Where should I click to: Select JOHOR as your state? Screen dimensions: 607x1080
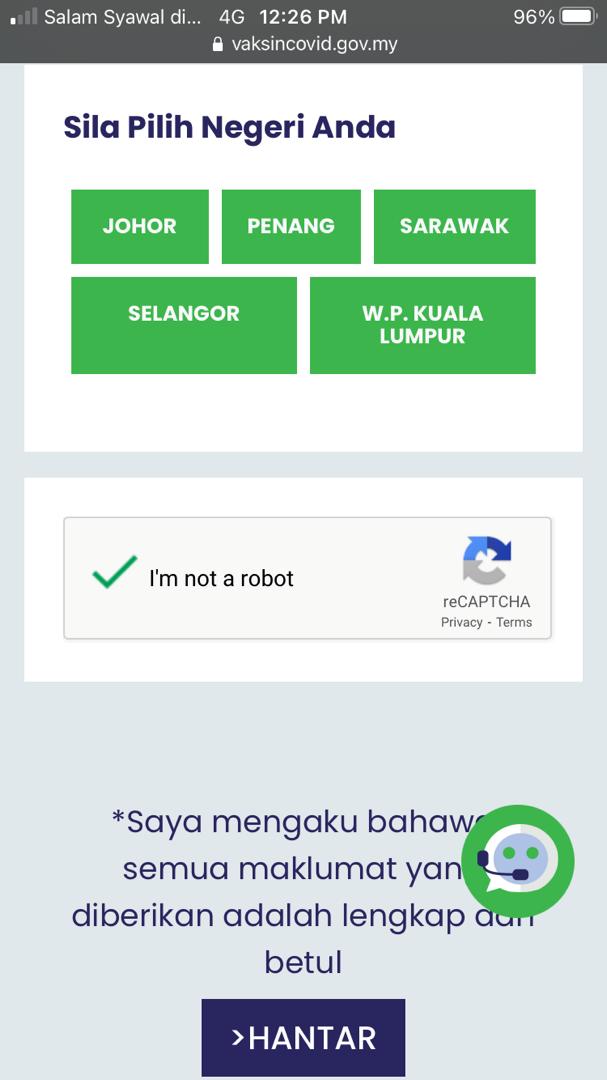[x=139, y=226]
